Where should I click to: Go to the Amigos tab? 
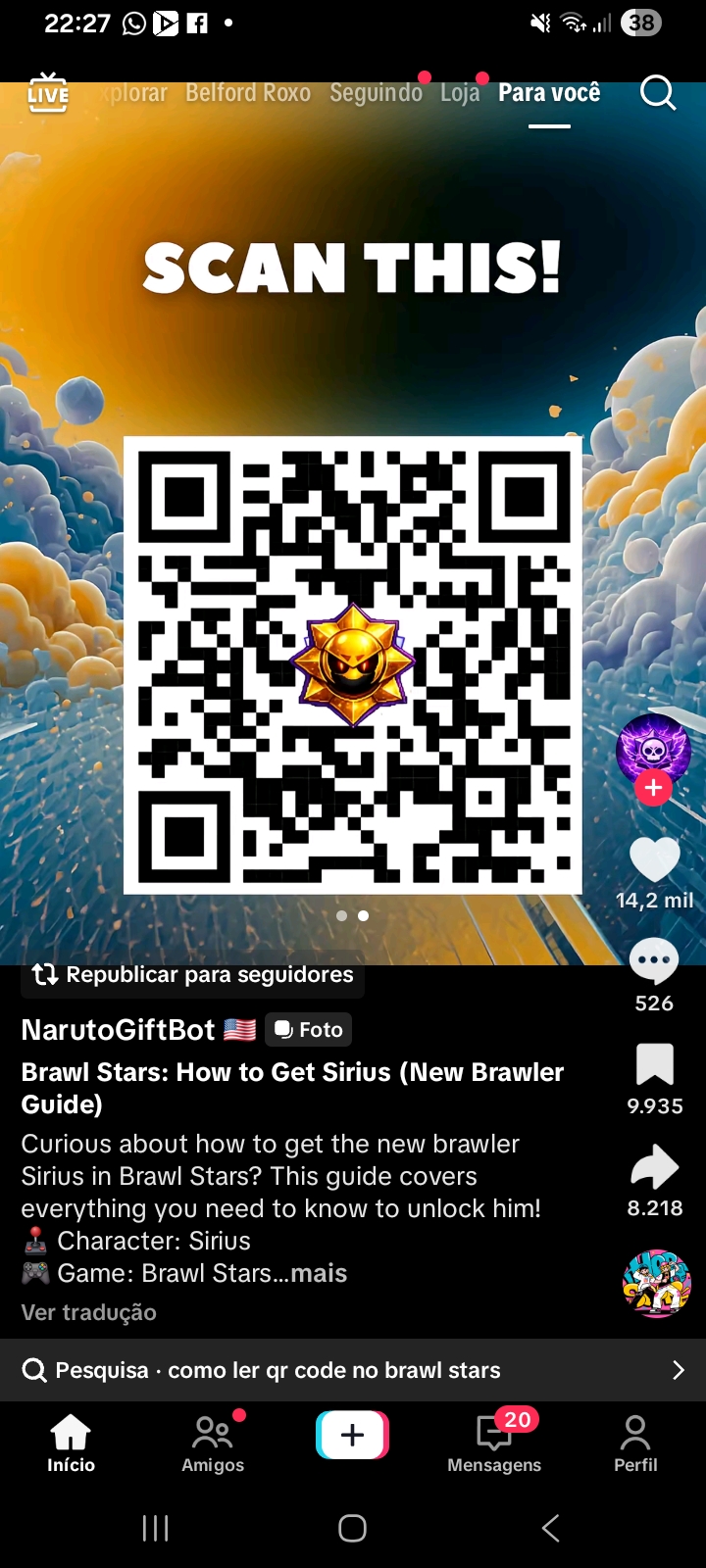click(x=213, y=1444)
